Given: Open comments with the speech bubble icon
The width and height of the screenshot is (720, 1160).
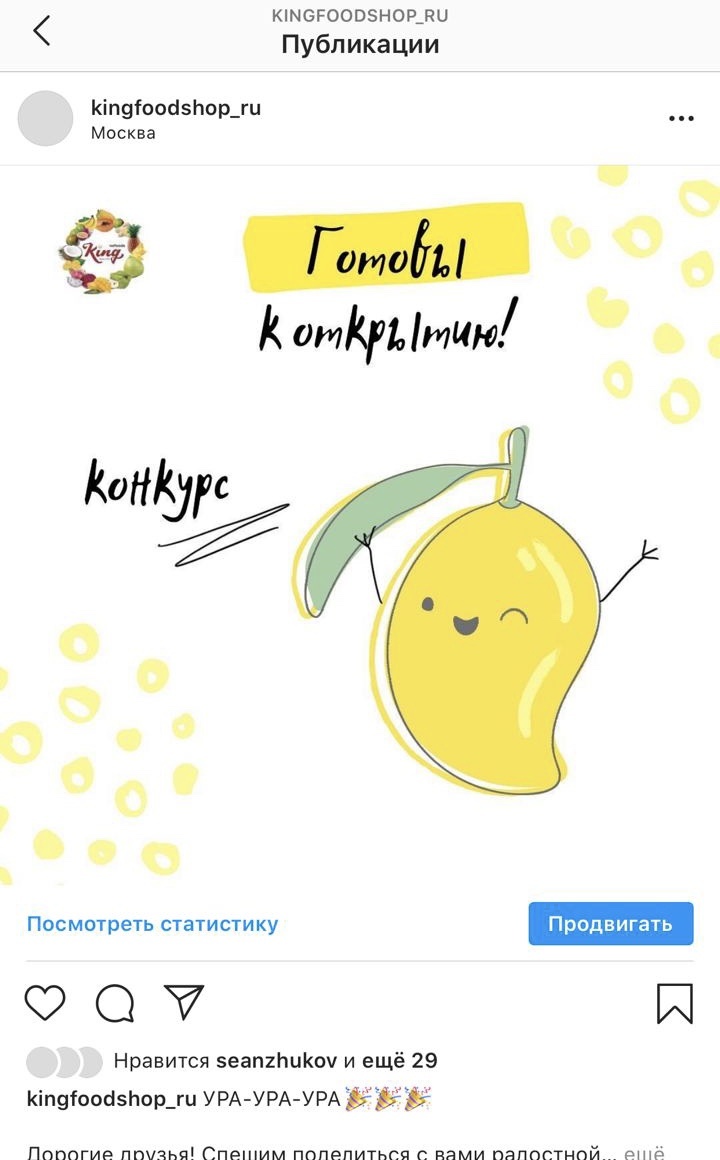Looking at the screenshot, I should [115, 1003].
